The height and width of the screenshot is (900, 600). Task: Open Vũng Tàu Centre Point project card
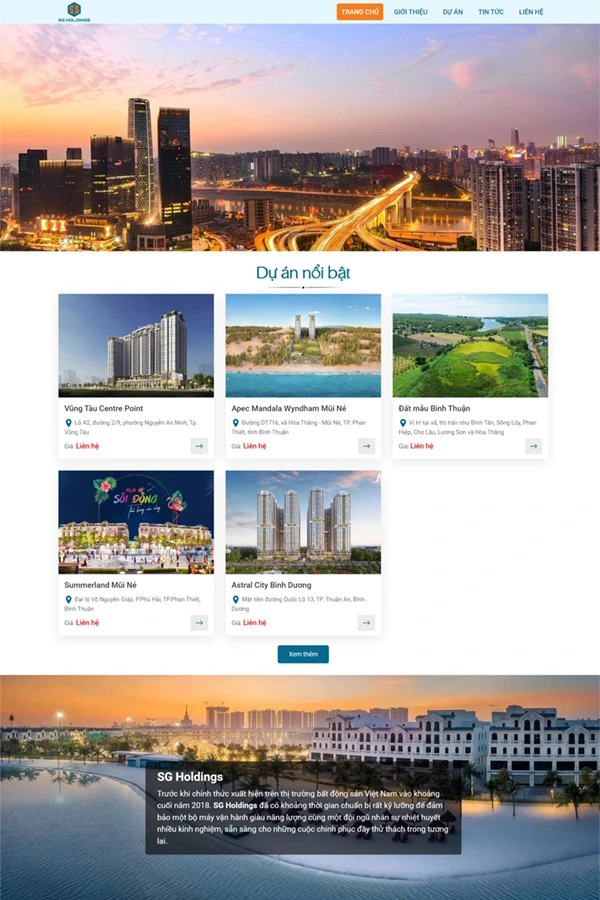(x=136, y=345)
